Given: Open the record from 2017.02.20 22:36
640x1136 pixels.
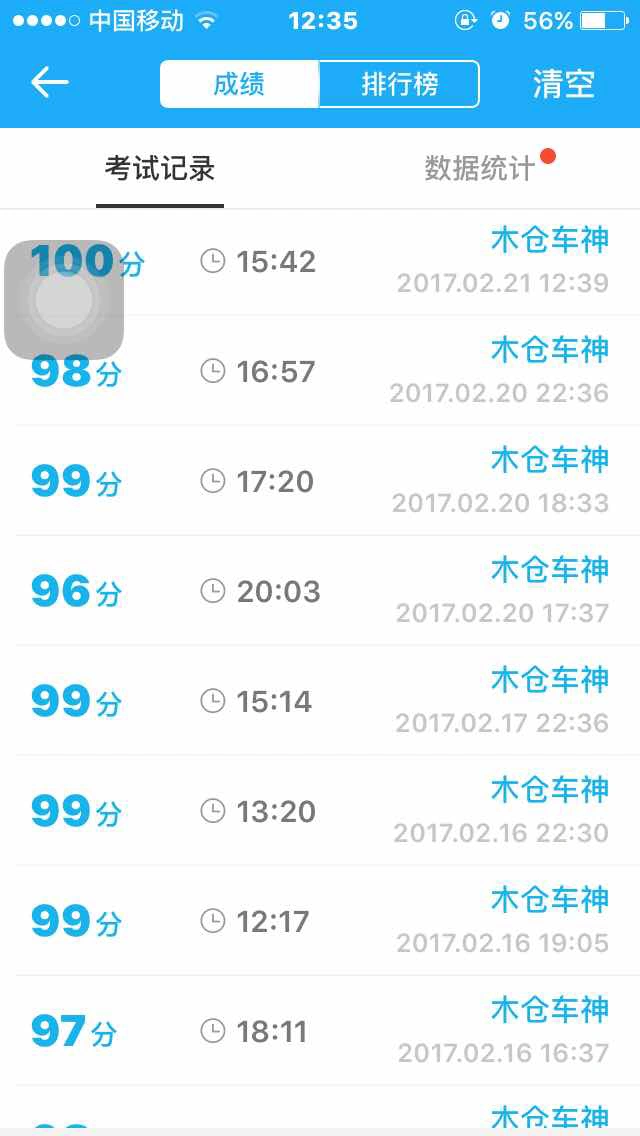Looking at the screenshot, I should tap(320, 370).
